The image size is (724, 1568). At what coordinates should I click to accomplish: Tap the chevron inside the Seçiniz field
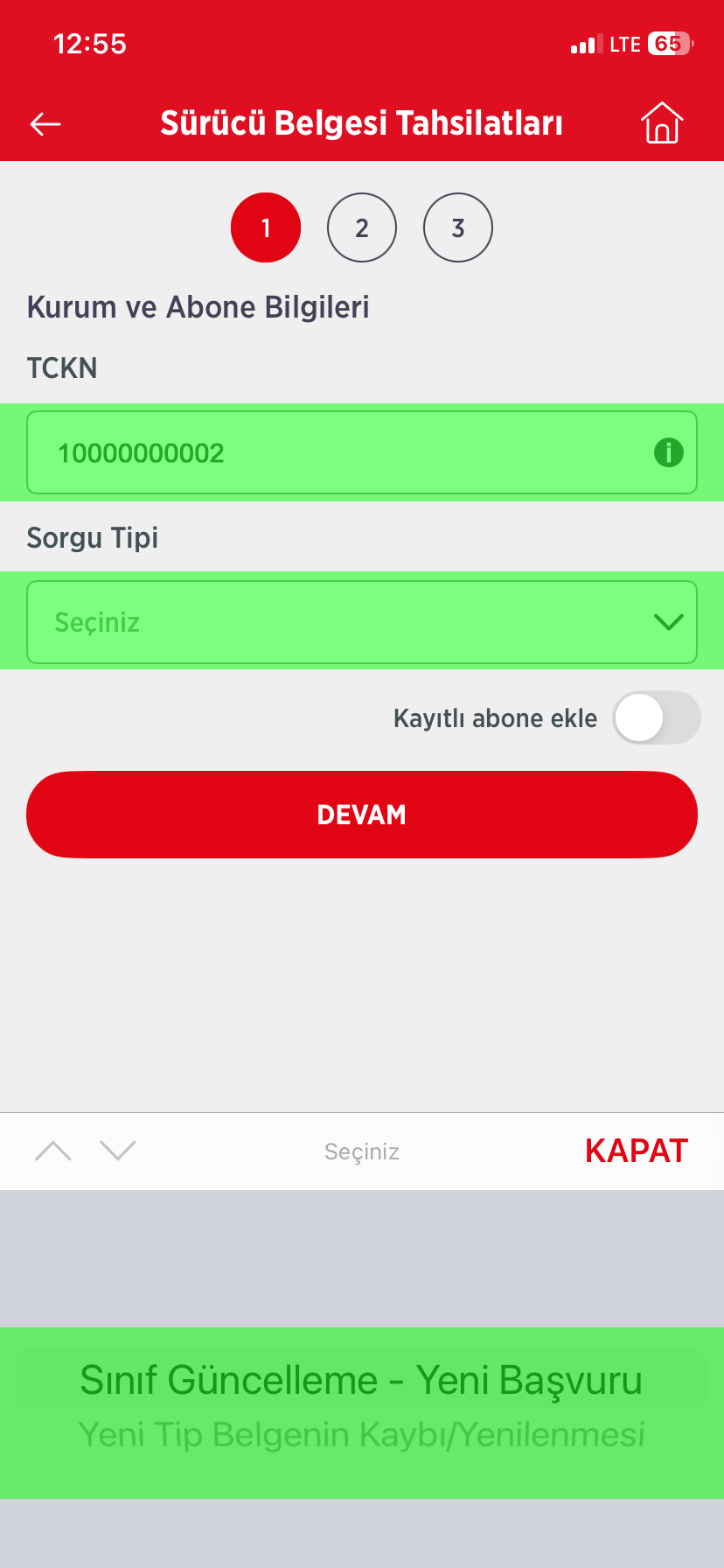(669, 621)
